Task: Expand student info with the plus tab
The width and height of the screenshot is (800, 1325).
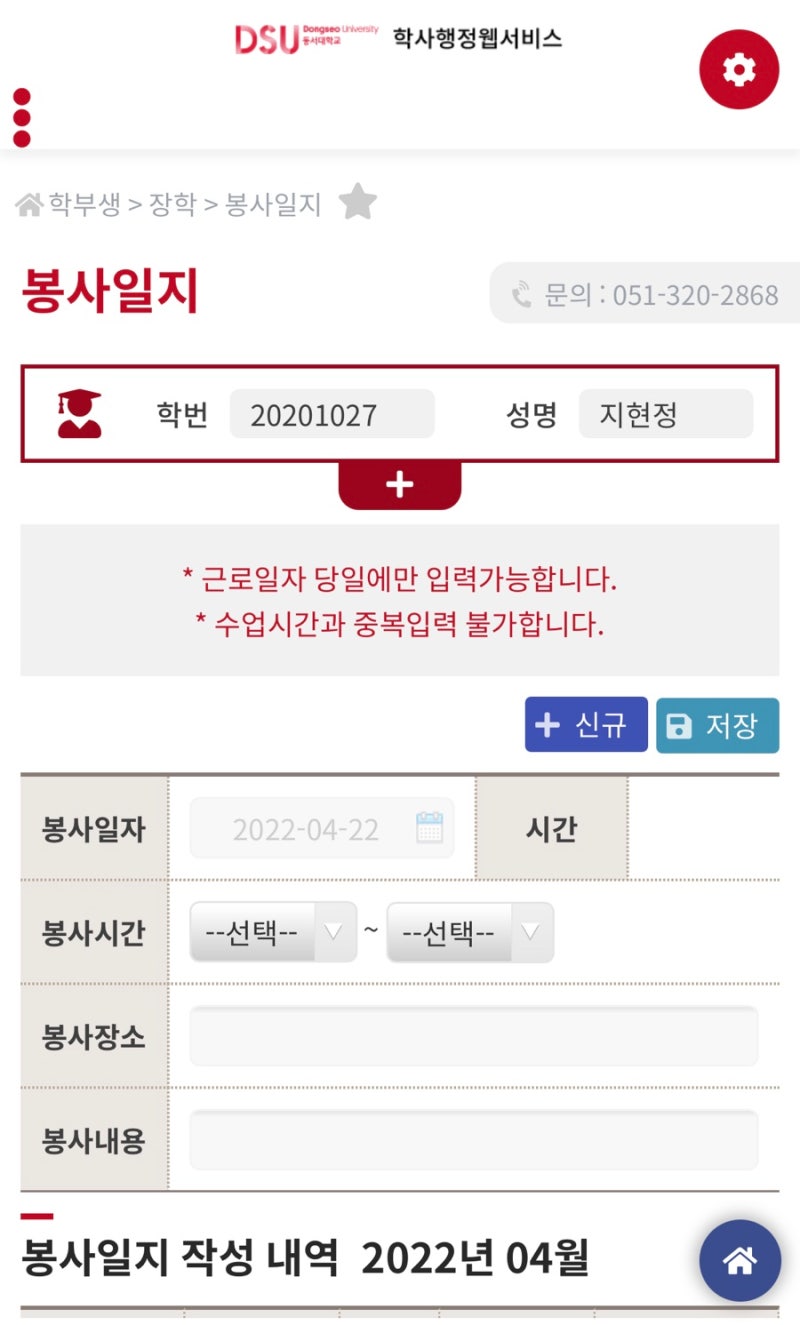Action: 400,485
